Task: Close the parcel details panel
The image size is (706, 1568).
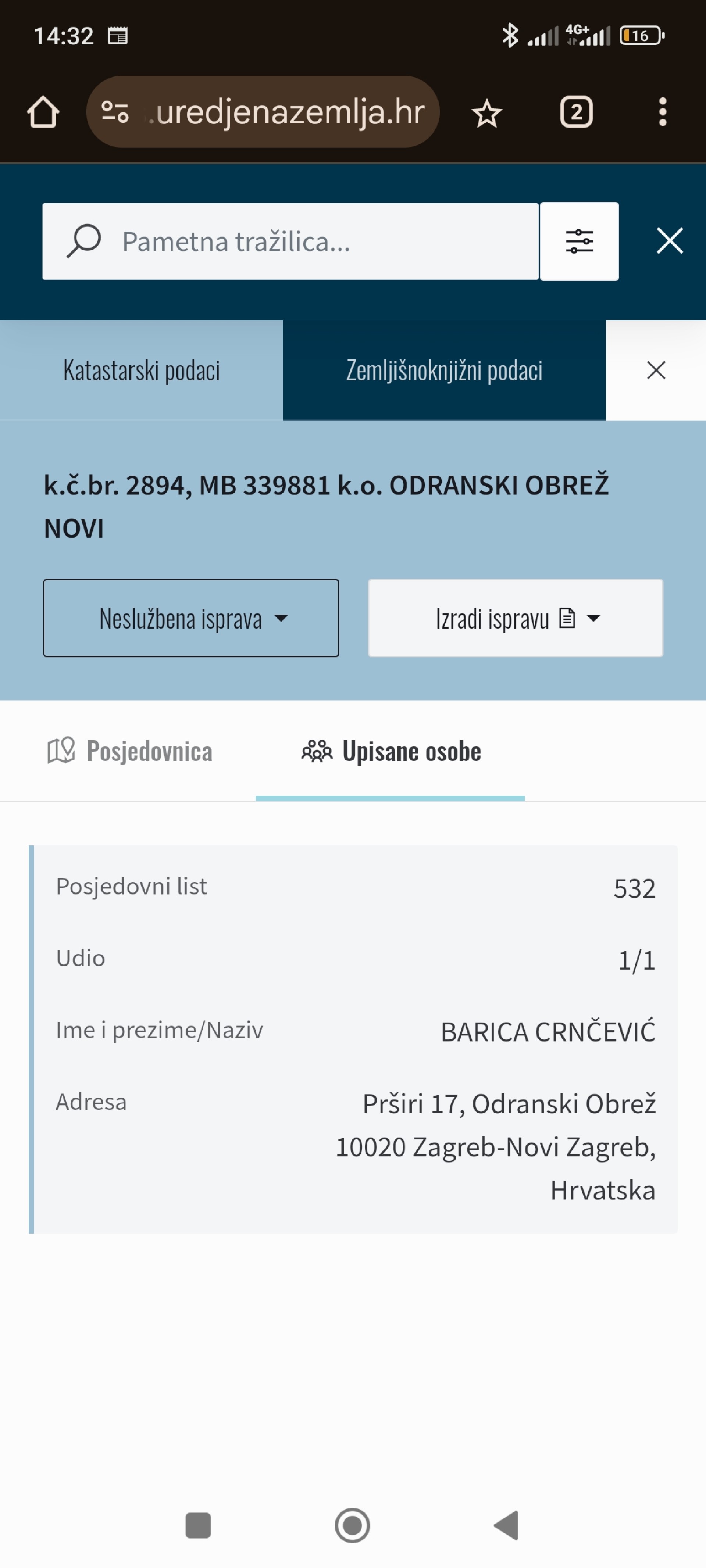Action: point(656,370)
